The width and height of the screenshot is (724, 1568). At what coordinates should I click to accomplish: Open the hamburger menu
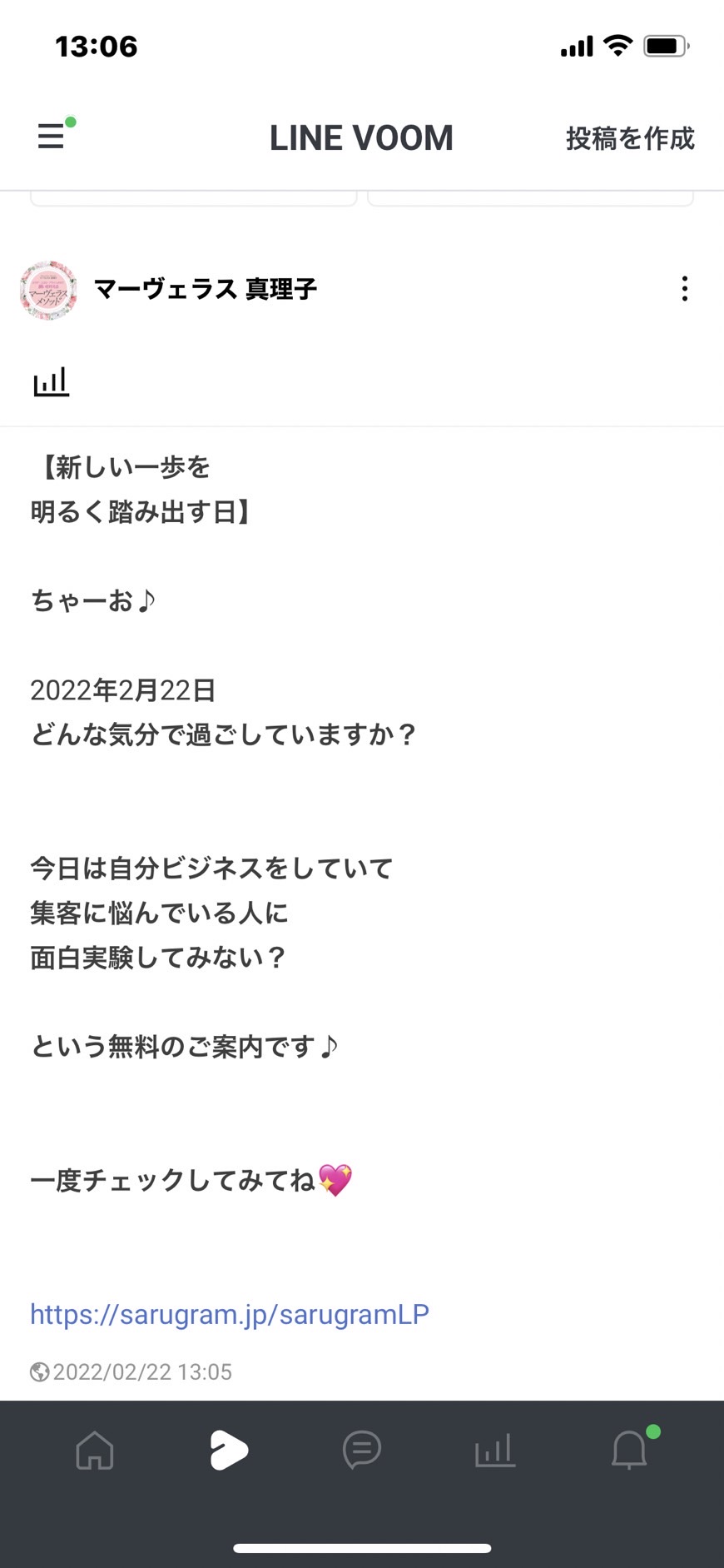coord(51,137)
